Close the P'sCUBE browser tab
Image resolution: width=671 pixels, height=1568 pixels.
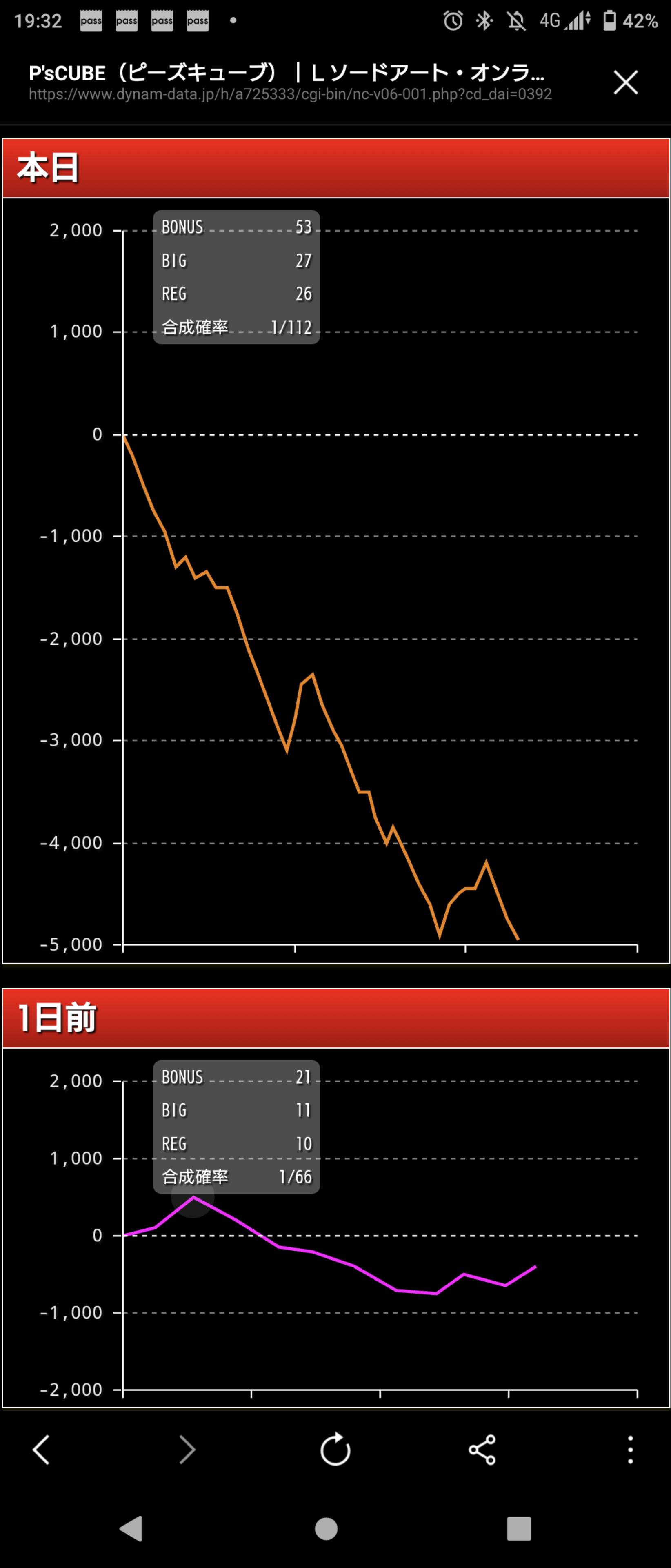(625, 82)
